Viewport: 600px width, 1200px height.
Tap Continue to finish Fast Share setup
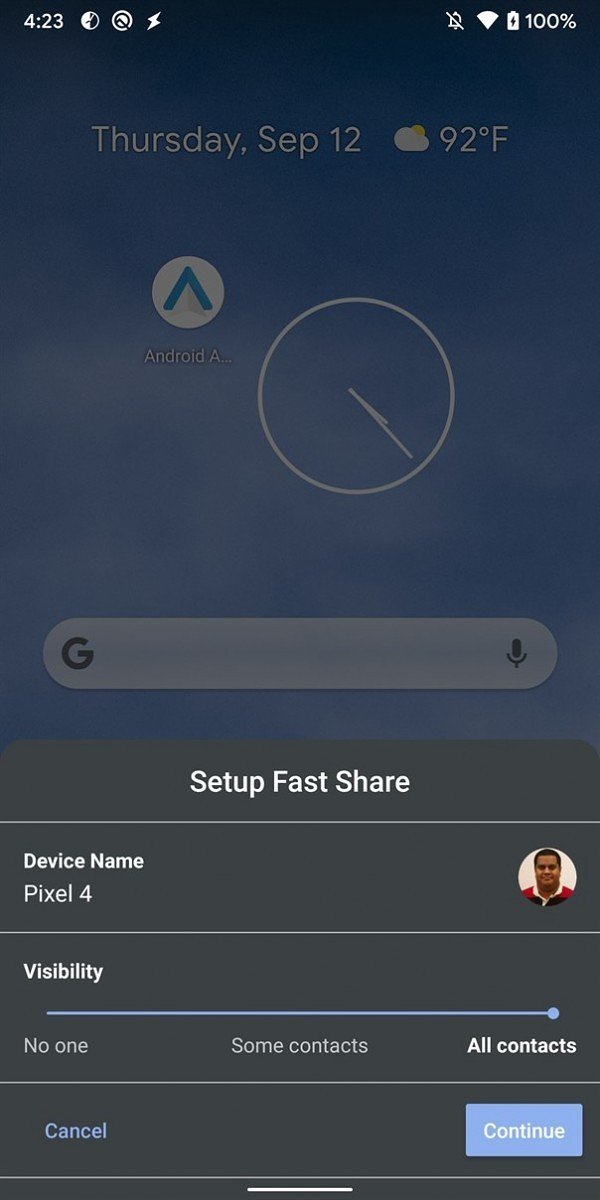tap(524, 1130)
